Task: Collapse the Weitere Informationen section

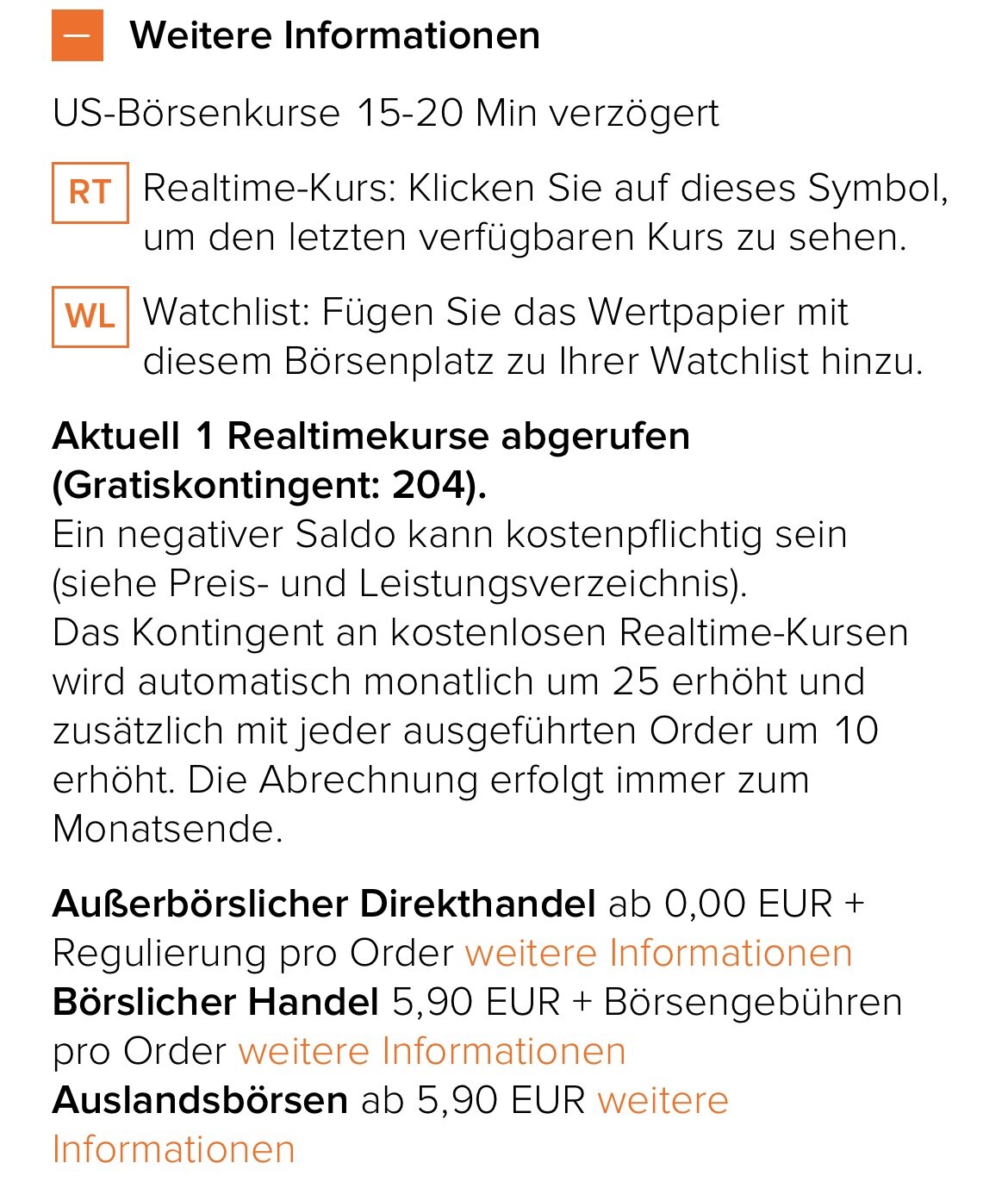Action: (x=78, y=35)
